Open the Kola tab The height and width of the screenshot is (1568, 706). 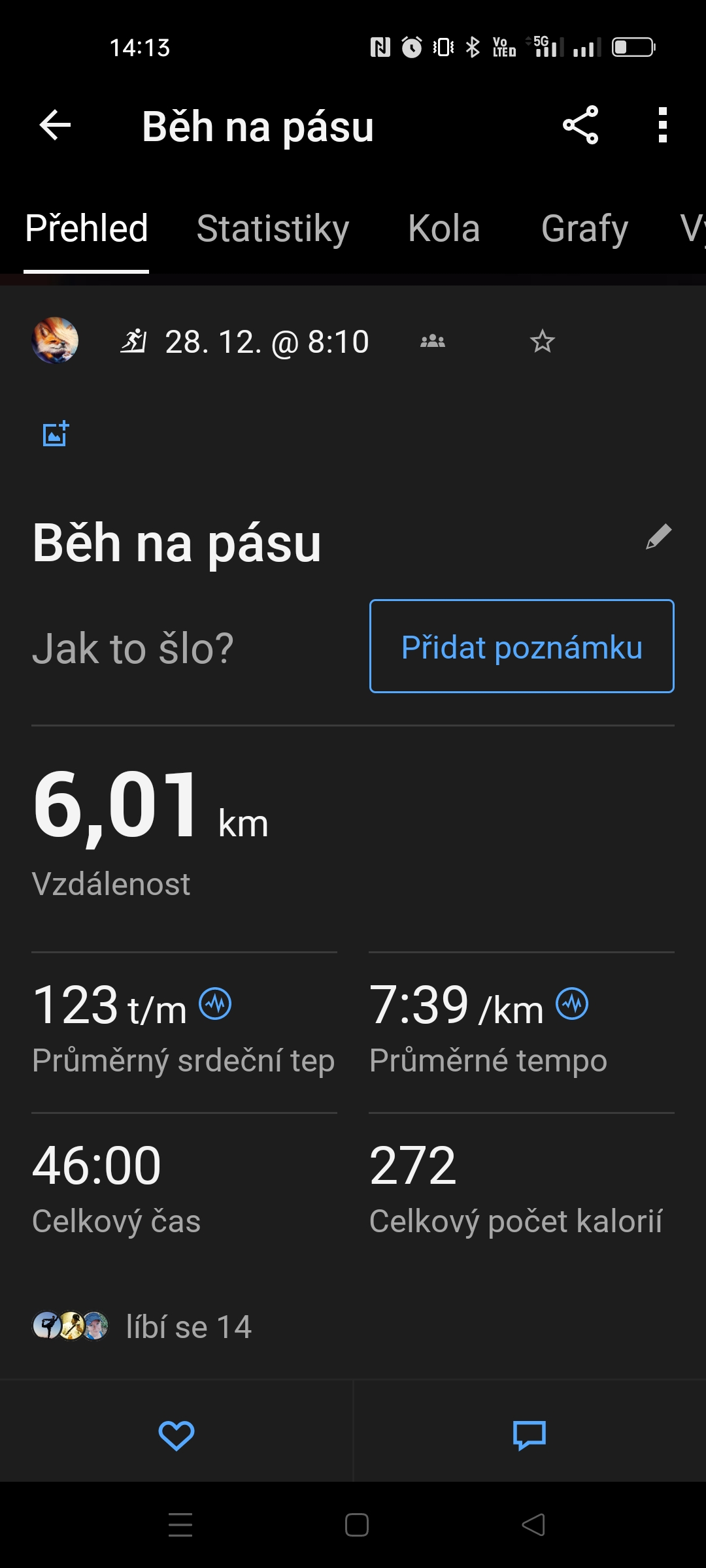pyautogui.click(x=444, y=229)
